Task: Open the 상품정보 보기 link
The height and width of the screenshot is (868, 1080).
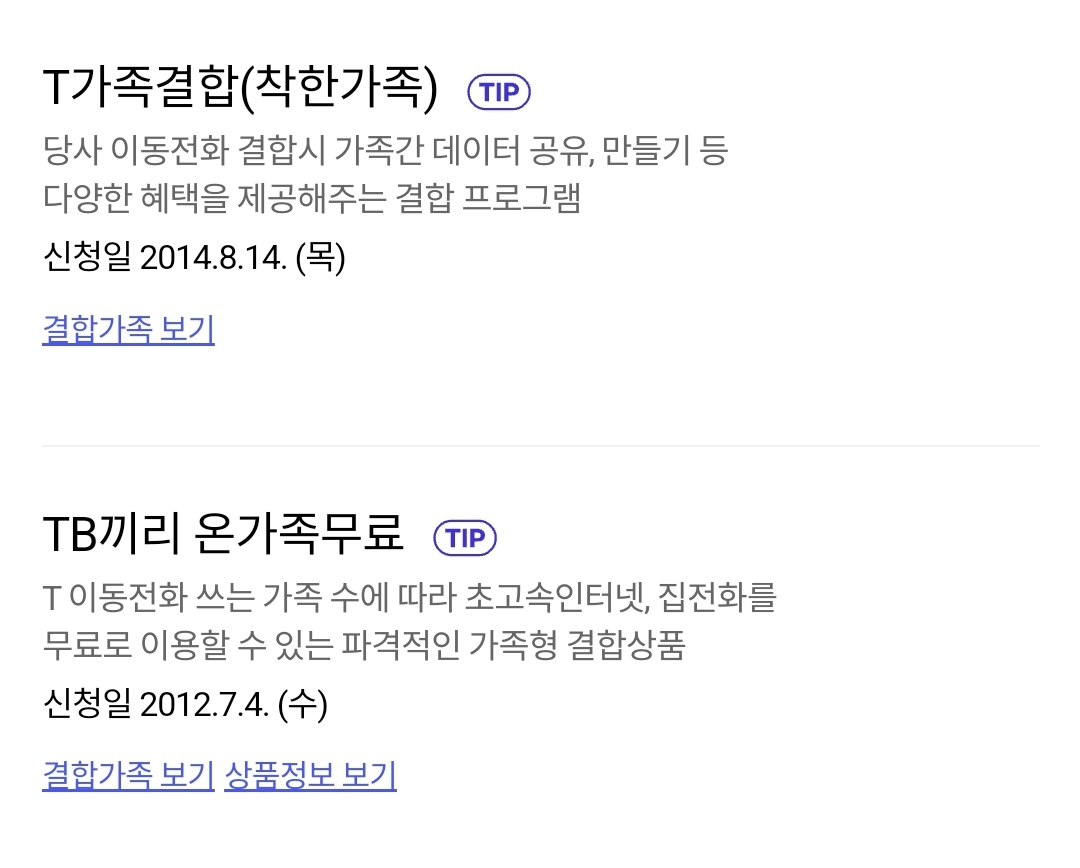Action: pos(311,775)
